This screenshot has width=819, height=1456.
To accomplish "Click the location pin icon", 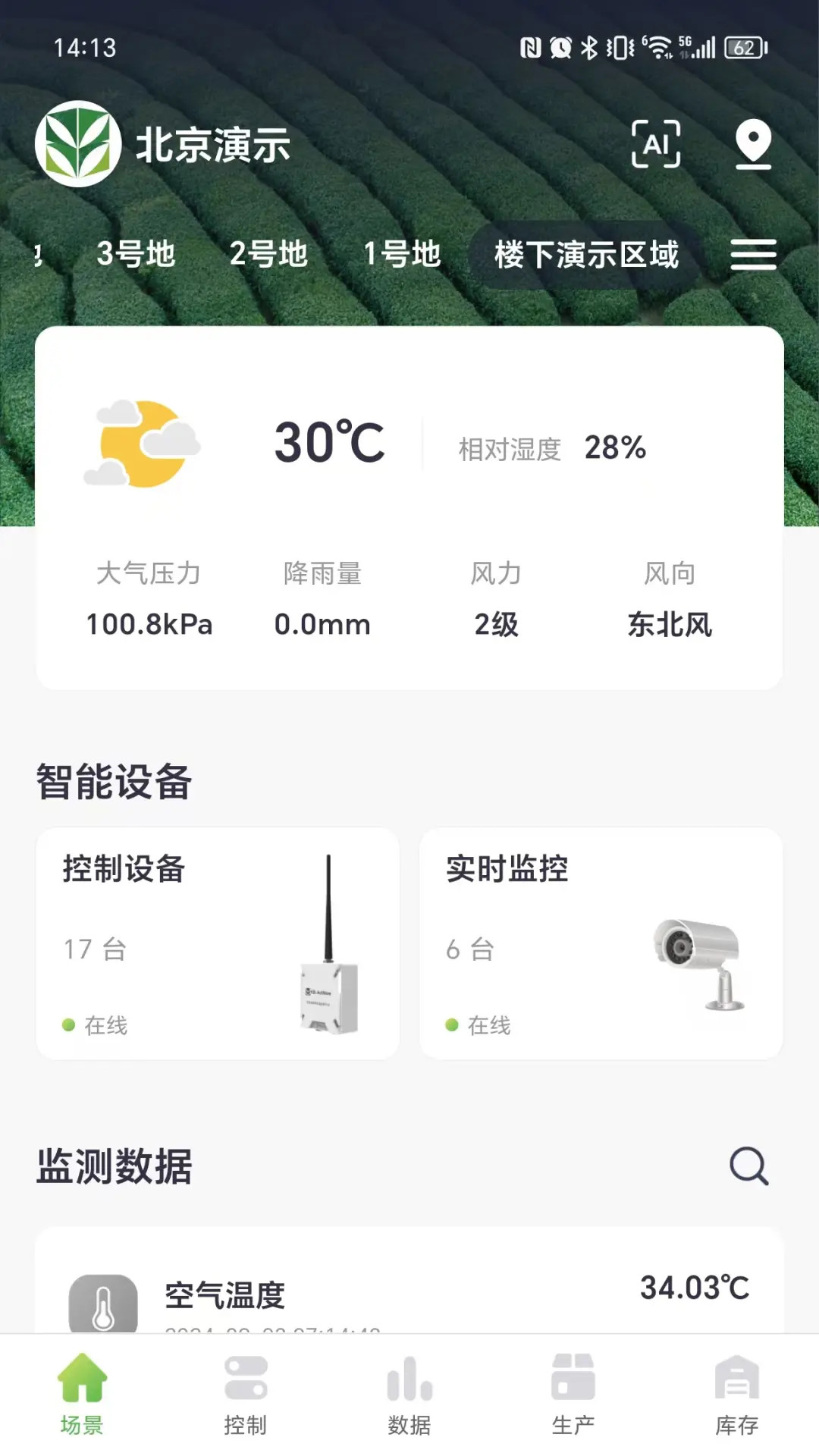I will coord(753,144).
